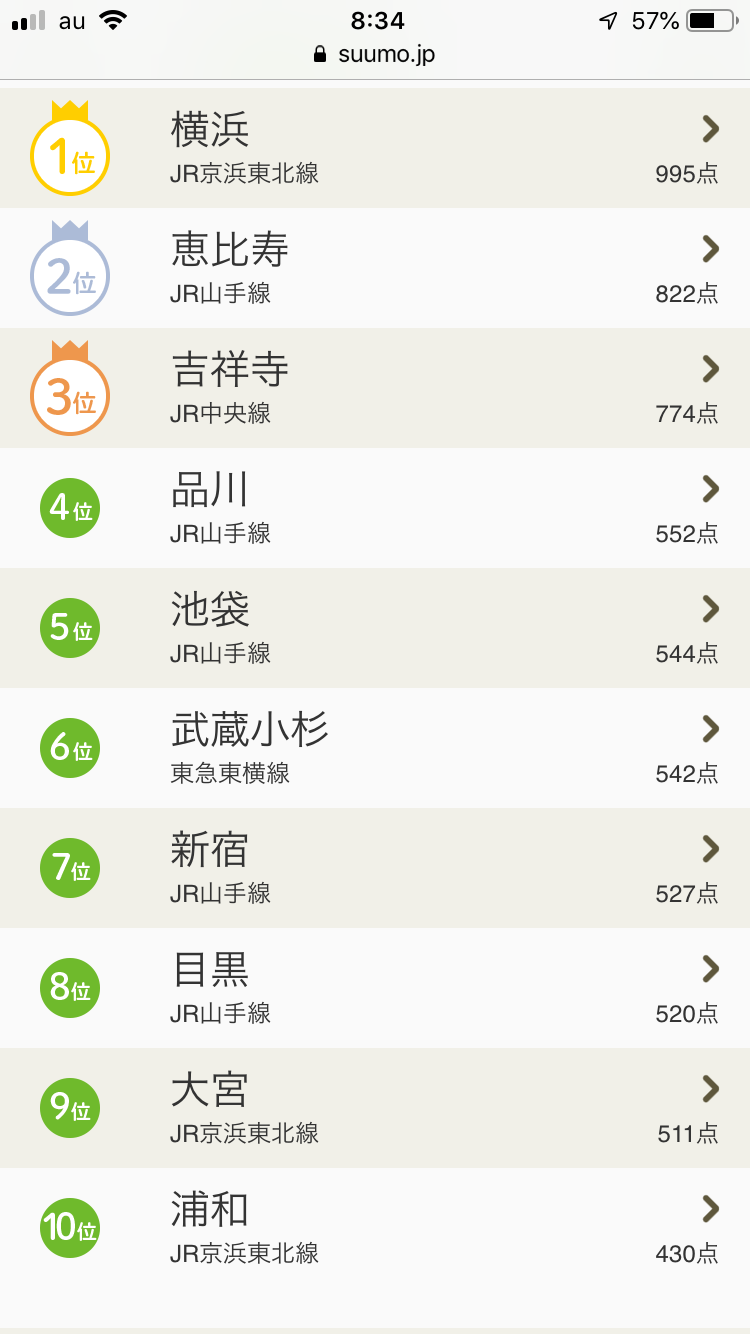Show details for 目黒 station
This screenshot has height=1334, width=750.
[375, 988]
